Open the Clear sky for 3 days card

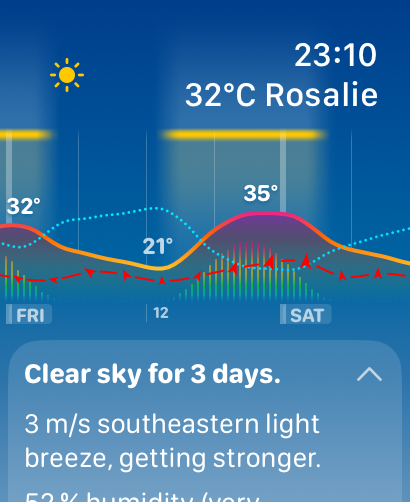point(205,421)
